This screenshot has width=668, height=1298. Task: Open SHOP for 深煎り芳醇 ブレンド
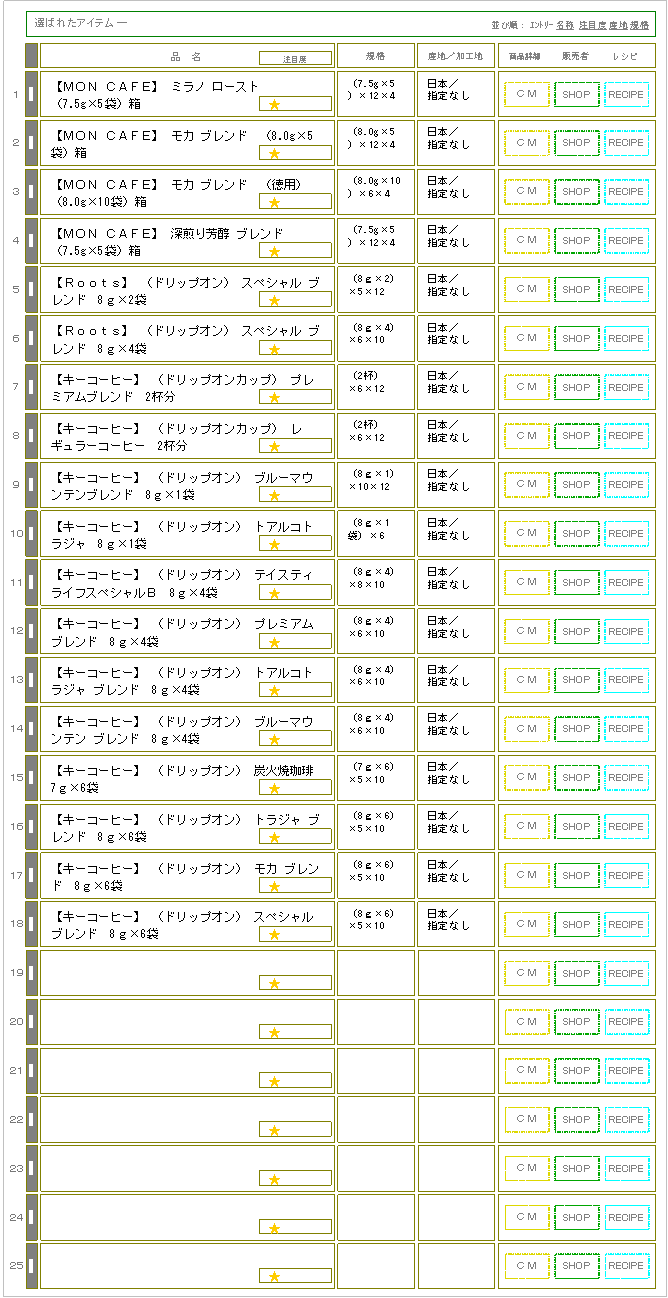576,241
